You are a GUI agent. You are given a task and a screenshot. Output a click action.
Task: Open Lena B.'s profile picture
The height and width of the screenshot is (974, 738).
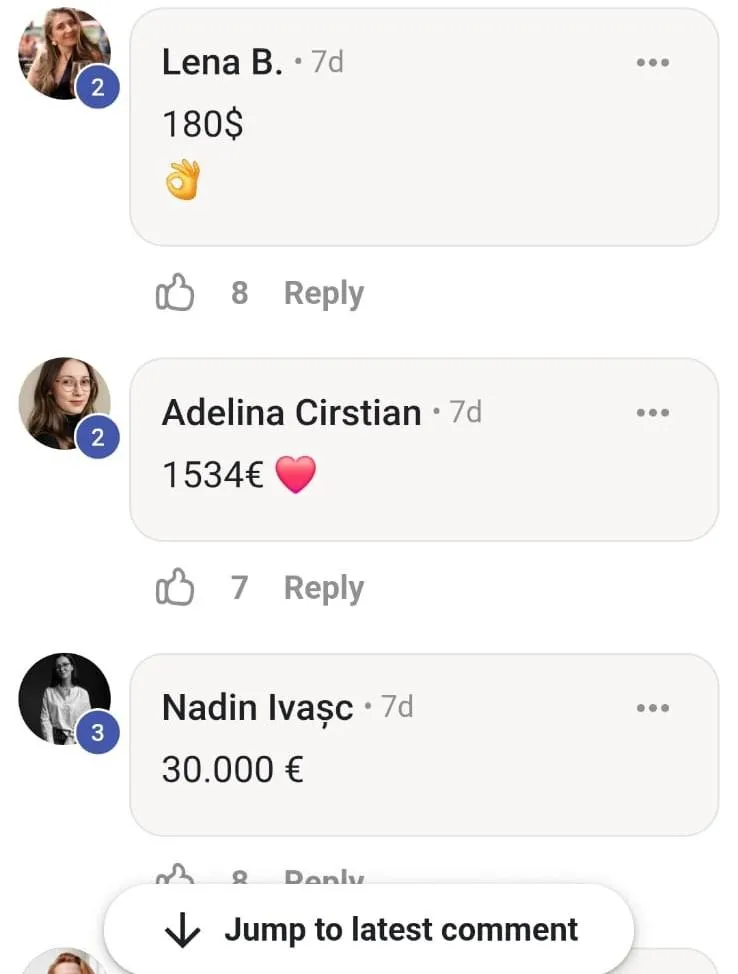coord(63,54)
